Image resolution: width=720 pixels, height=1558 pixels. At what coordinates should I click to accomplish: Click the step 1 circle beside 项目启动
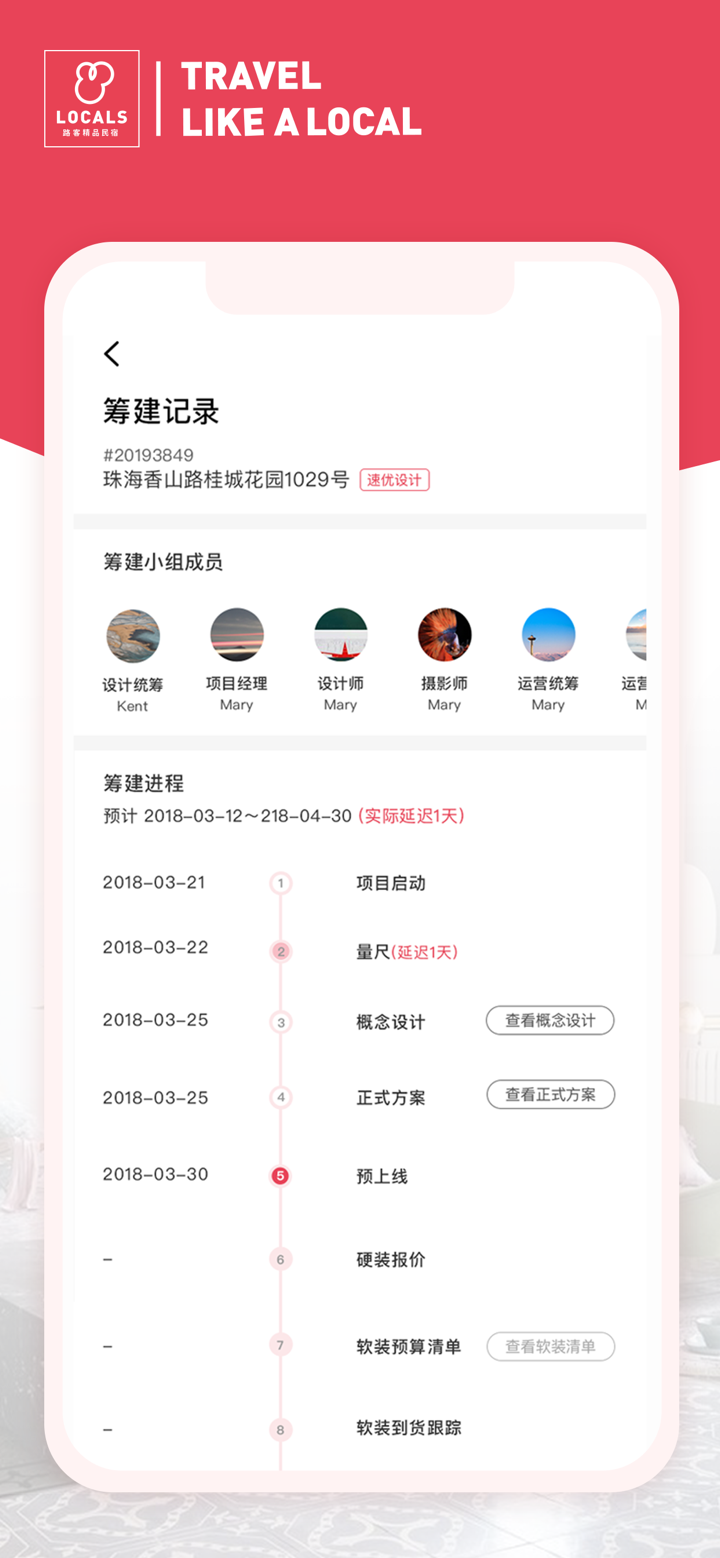pyautogui.click(x=281, y=883)
